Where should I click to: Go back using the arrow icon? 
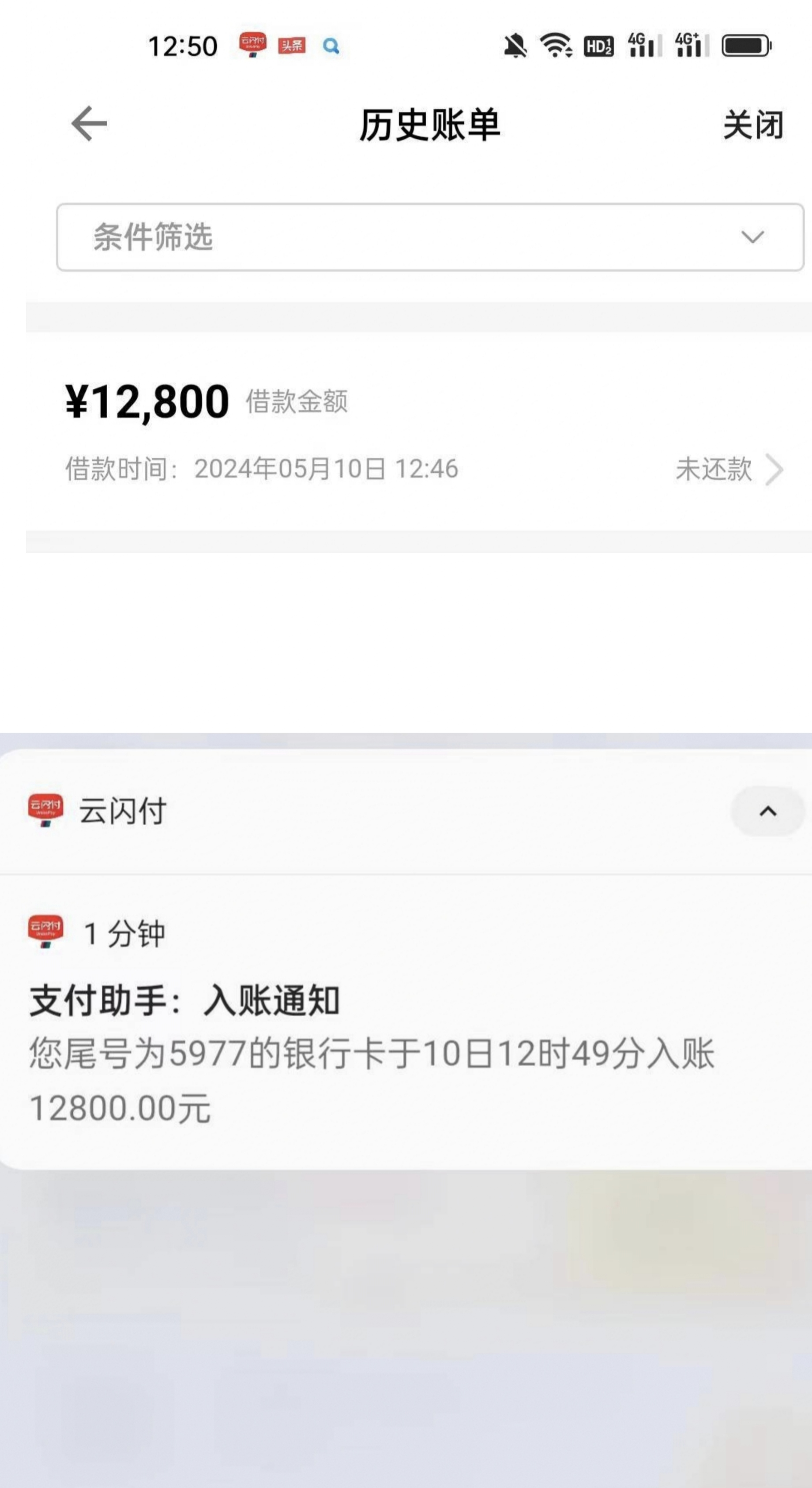click(x=89, y=123)
